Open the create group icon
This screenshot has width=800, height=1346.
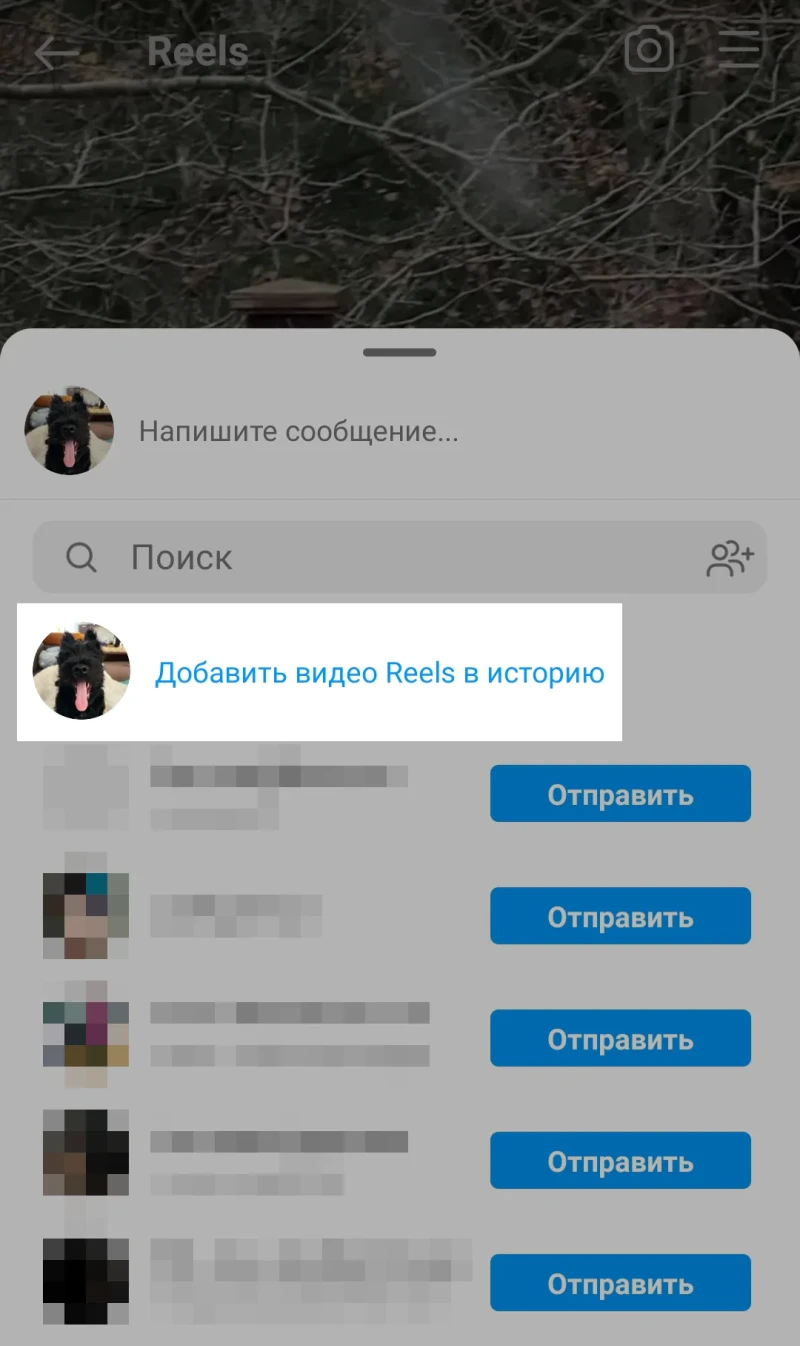[729, 558]
